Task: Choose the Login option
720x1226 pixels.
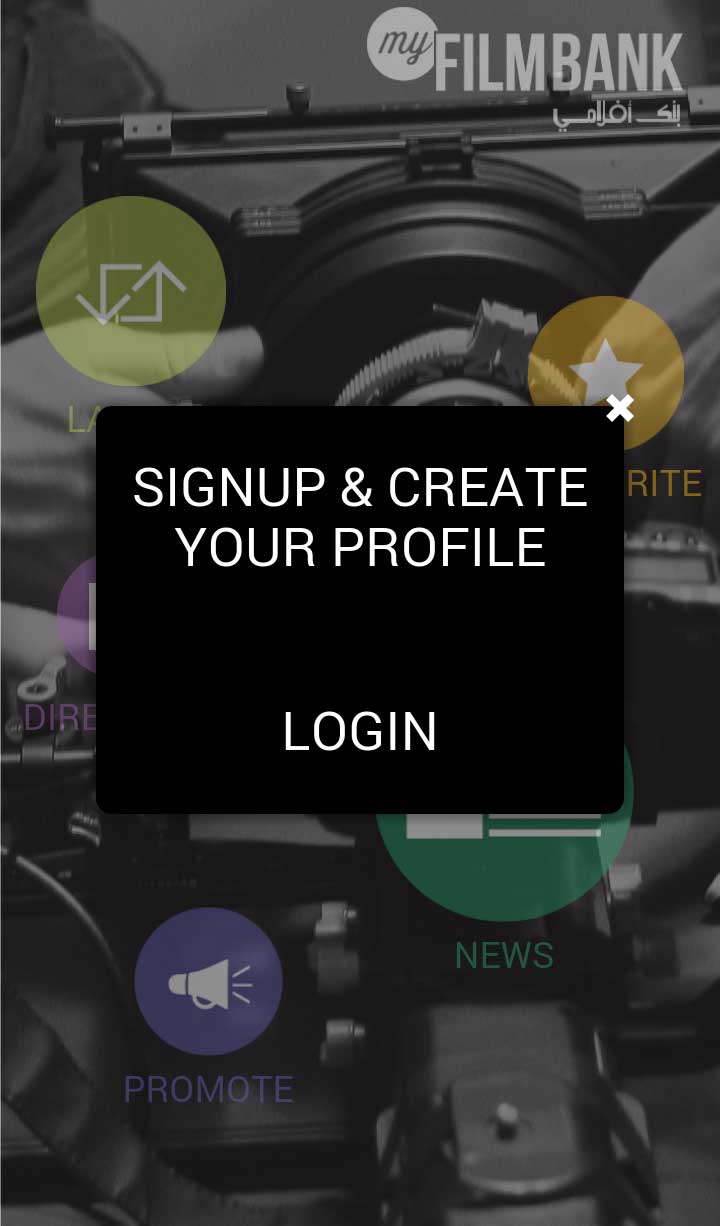Action: point(360,732)
